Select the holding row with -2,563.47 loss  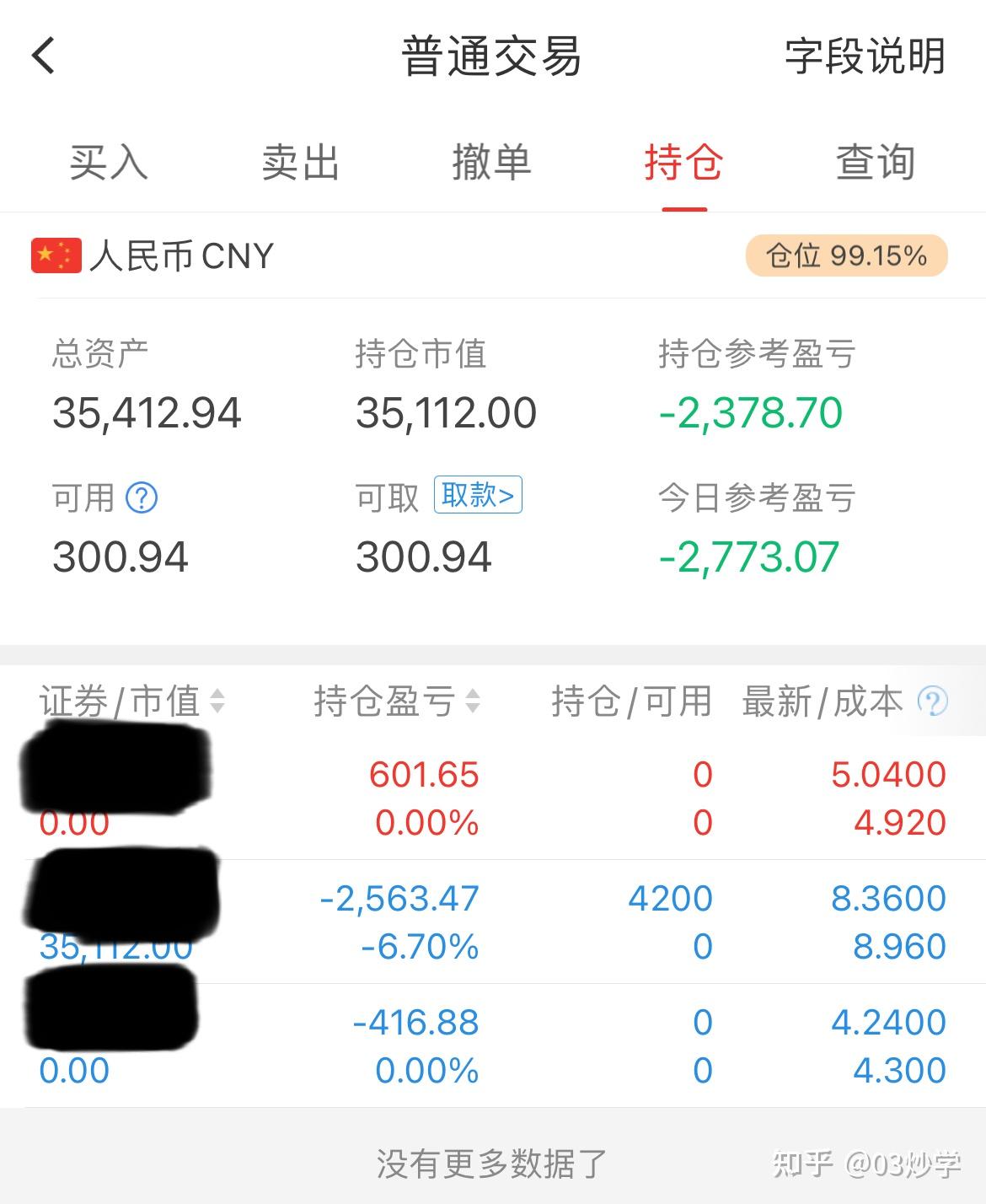pos(493,919)
